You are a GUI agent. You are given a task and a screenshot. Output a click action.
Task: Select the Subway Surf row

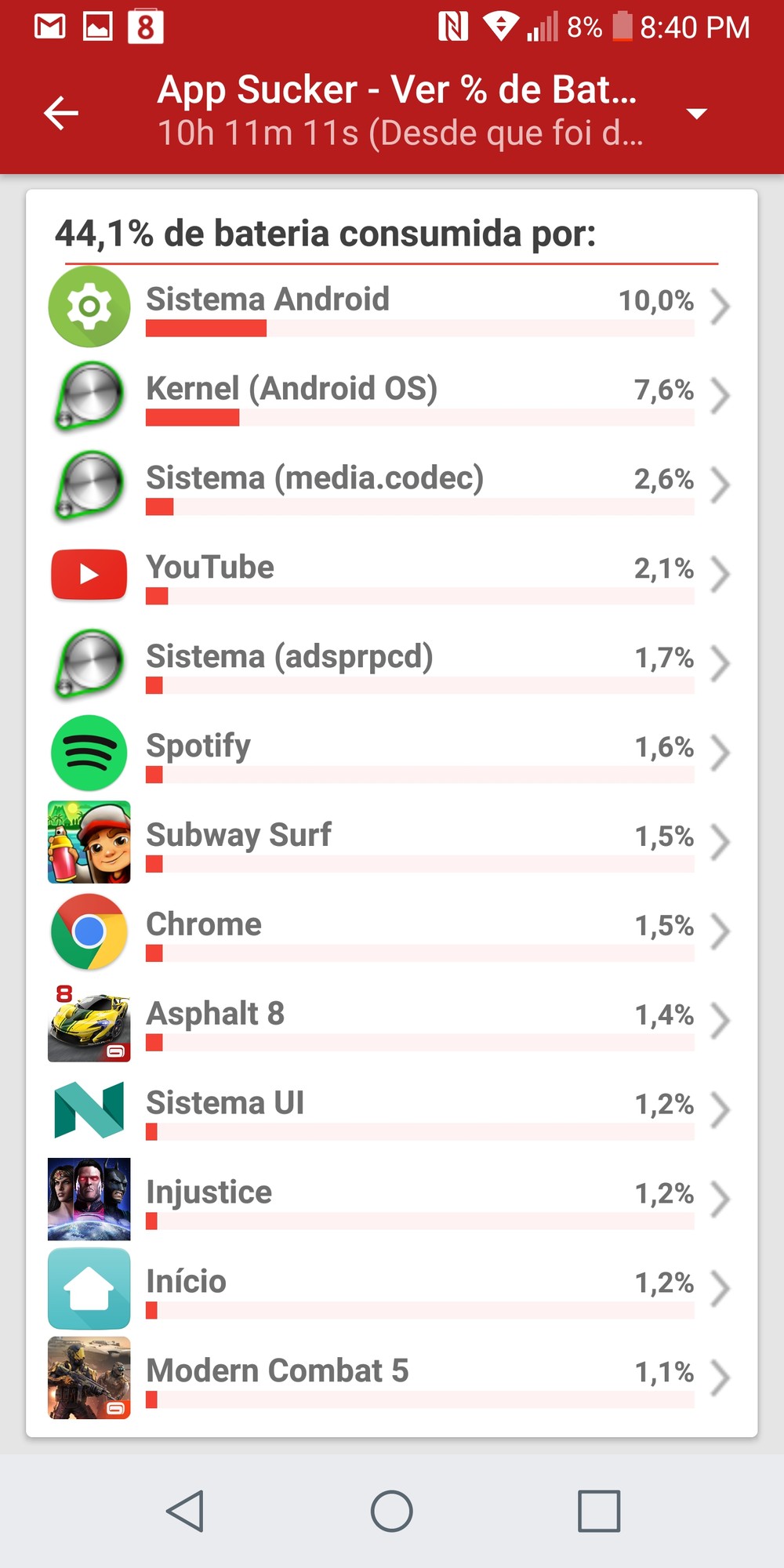tap(392, 843)
